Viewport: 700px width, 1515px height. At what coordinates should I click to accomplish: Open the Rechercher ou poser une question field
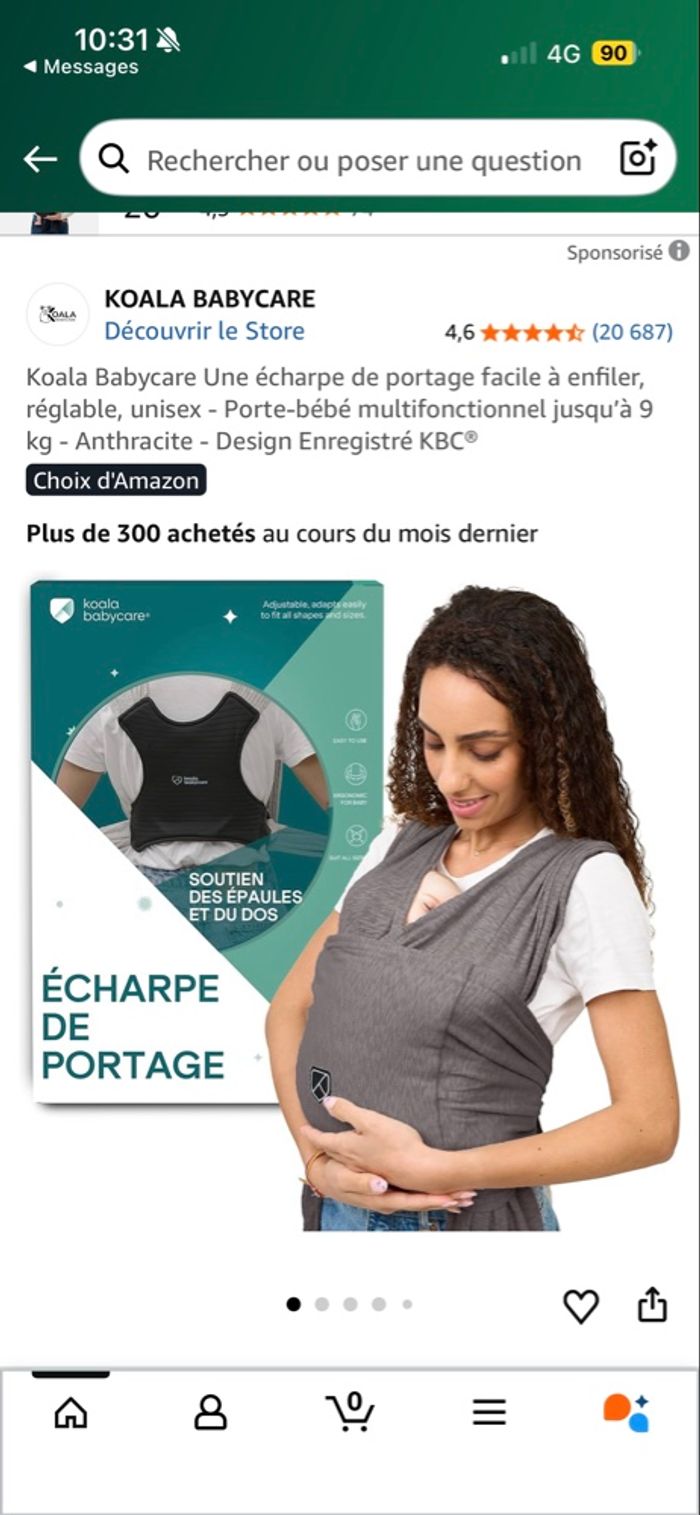pos(363,160)
